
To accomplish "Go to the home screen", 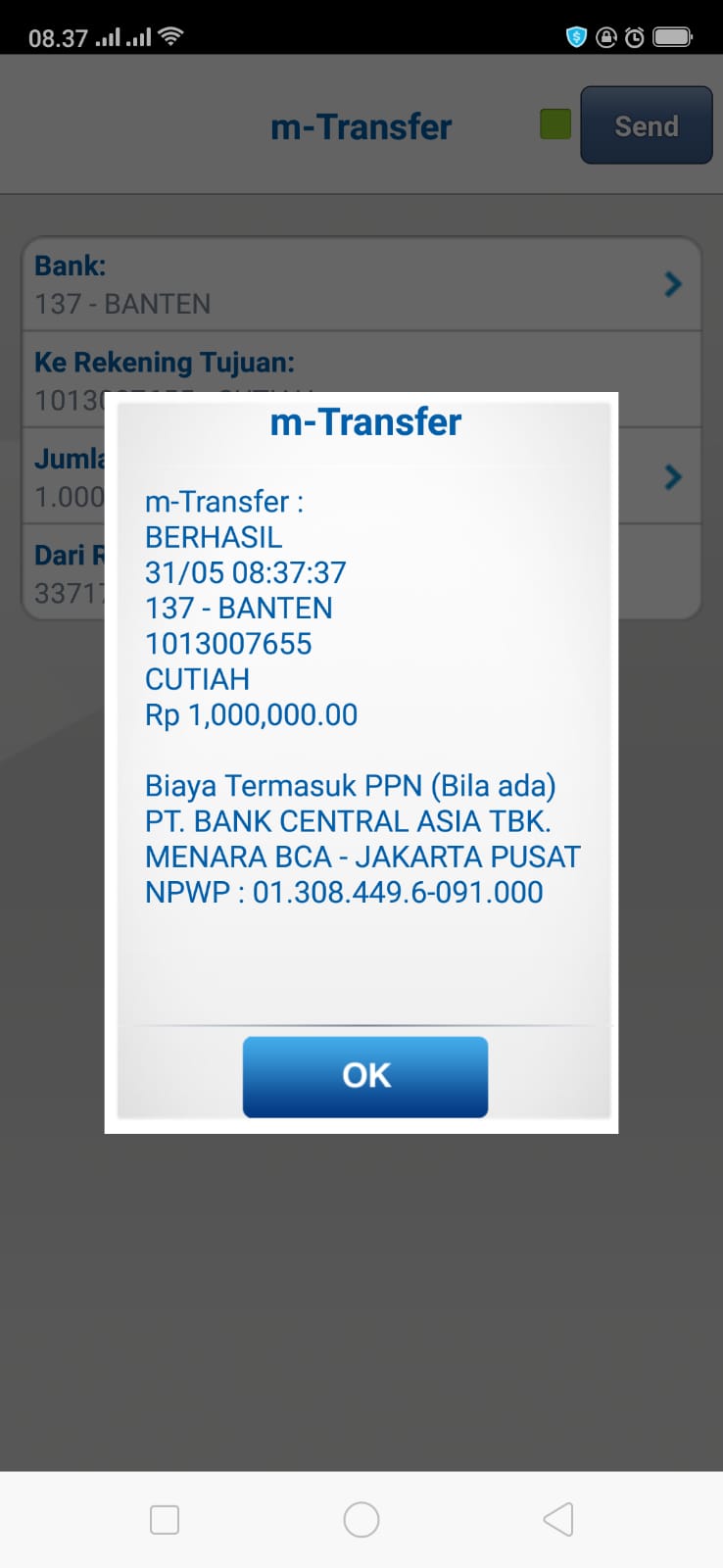I will (x=361, y=1519).
